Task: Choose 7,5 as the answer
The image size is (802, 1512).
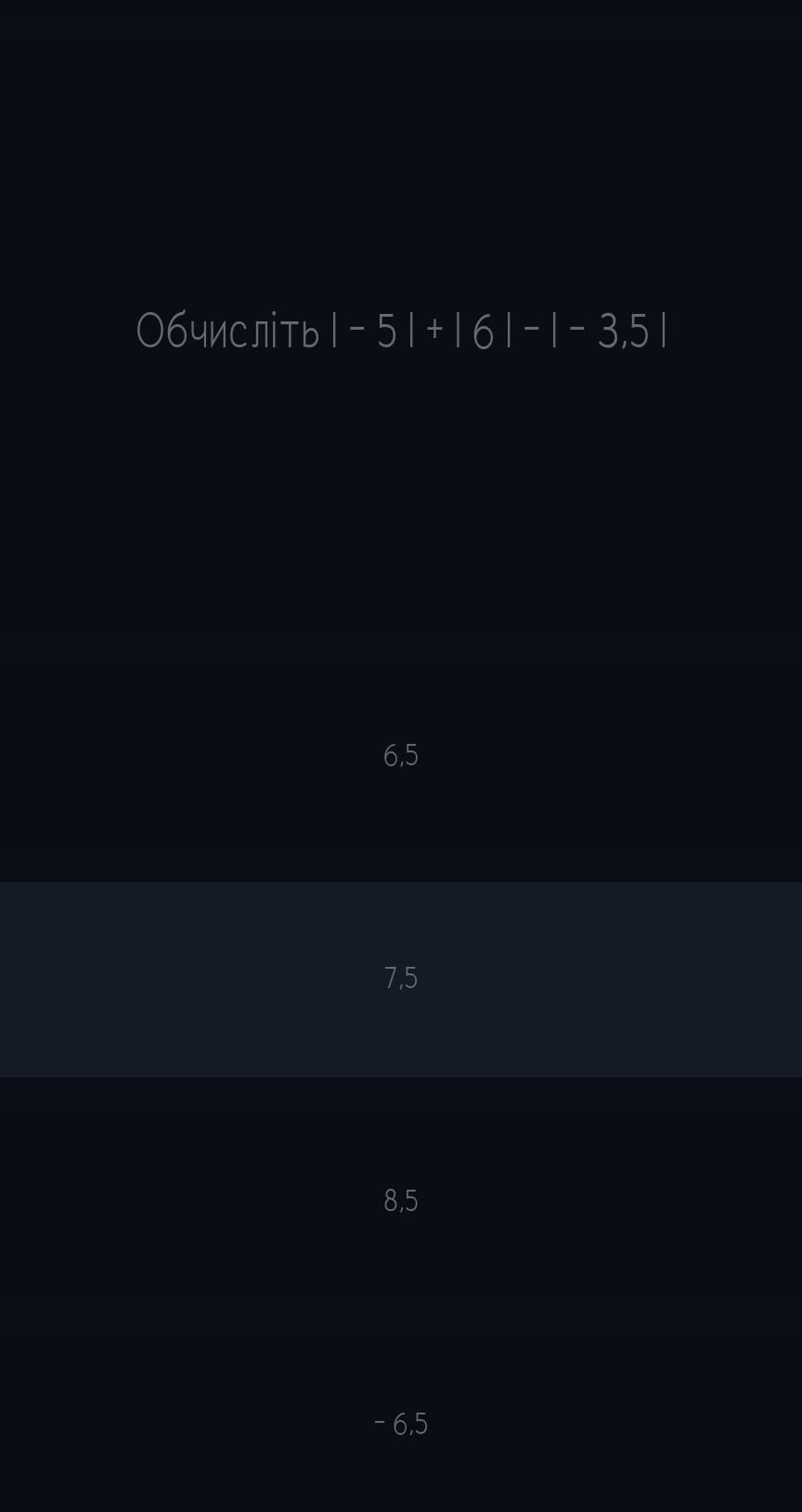Action: 401,979
